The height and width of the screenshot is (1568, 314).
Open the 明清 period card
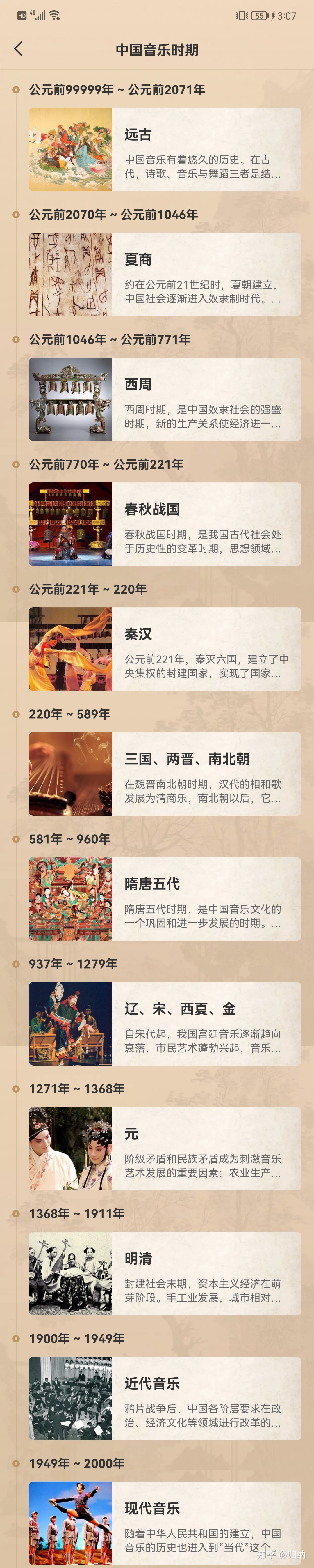coord(165,1273)
